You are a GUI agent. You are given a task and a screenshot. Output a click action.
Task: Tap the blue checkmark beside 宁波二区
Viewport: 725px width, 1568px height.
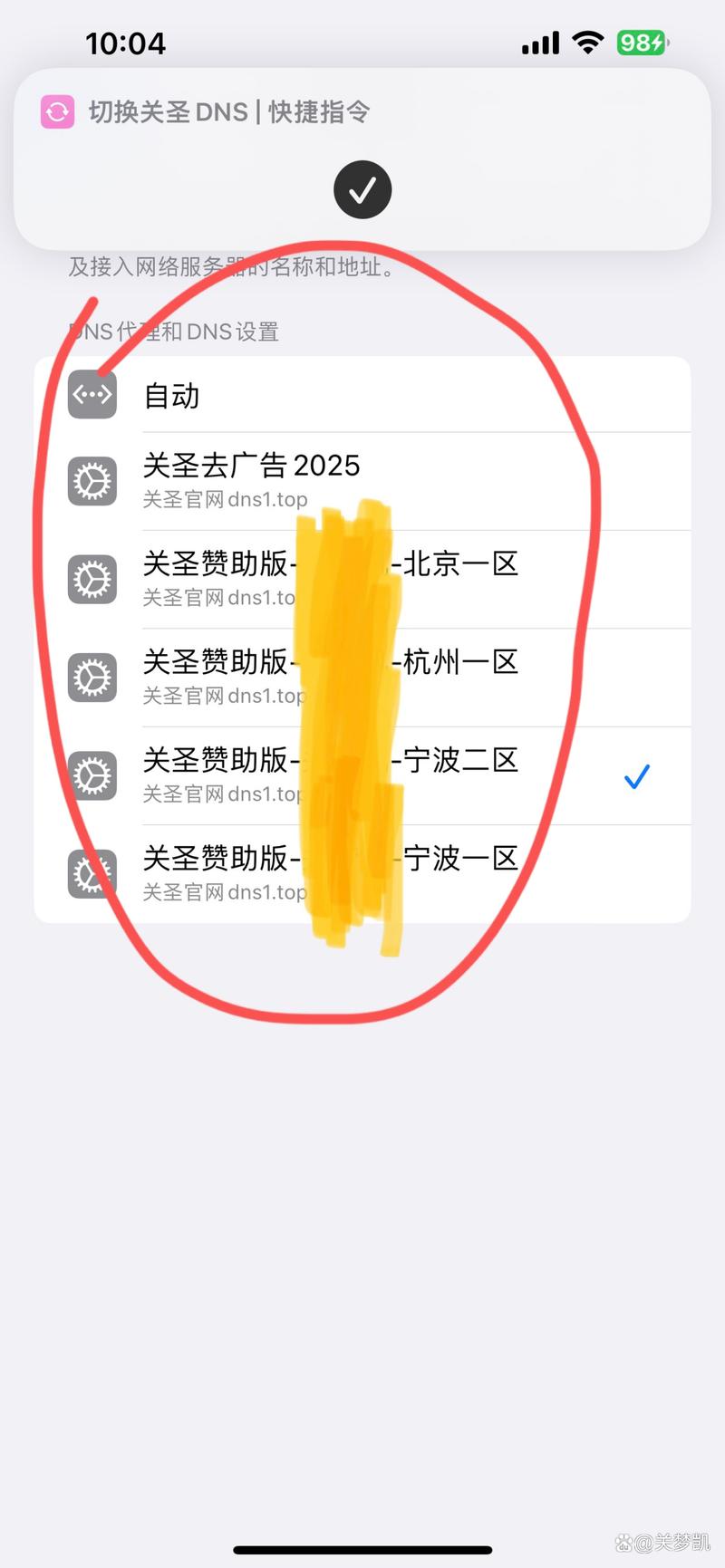[637, 776]
